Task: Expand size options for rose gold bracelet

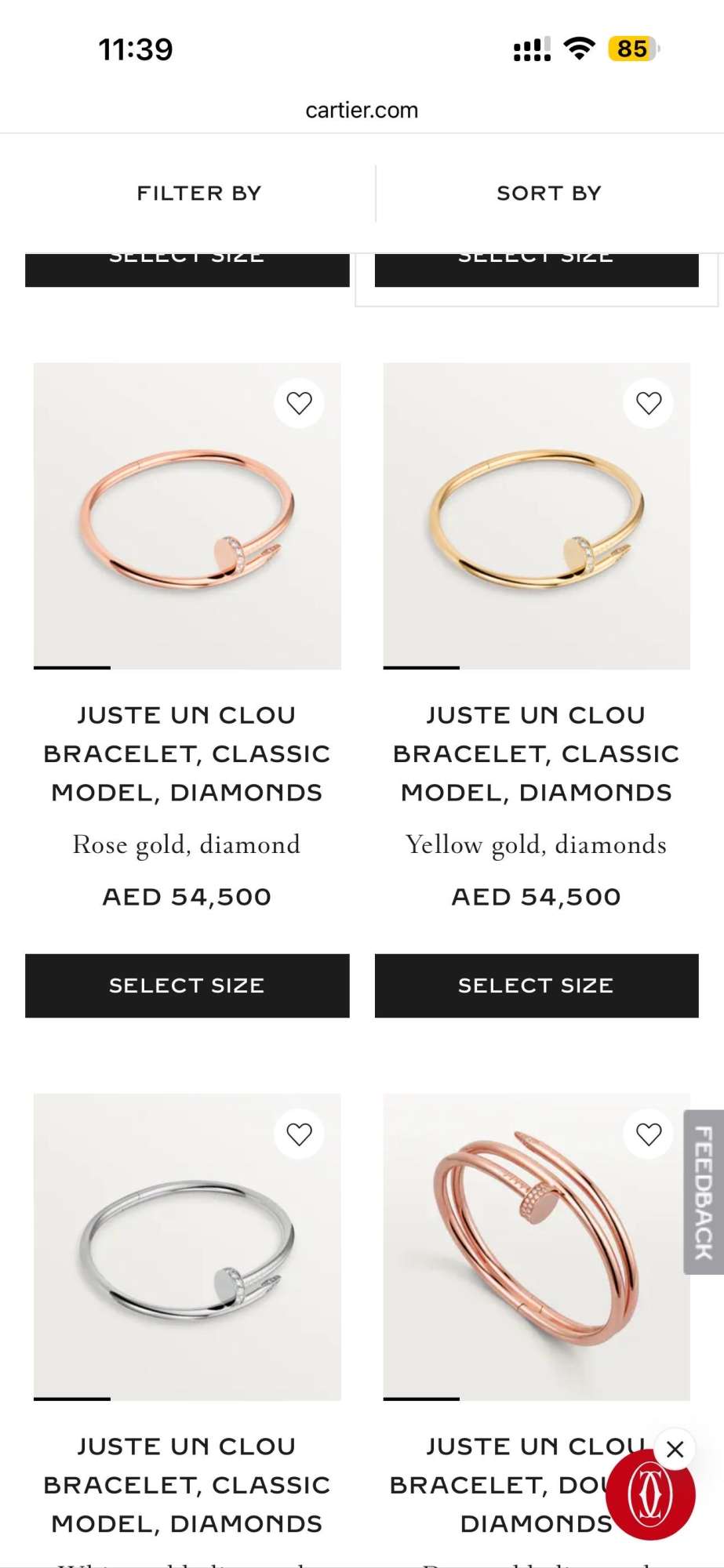Action: [x=187, y=985]
